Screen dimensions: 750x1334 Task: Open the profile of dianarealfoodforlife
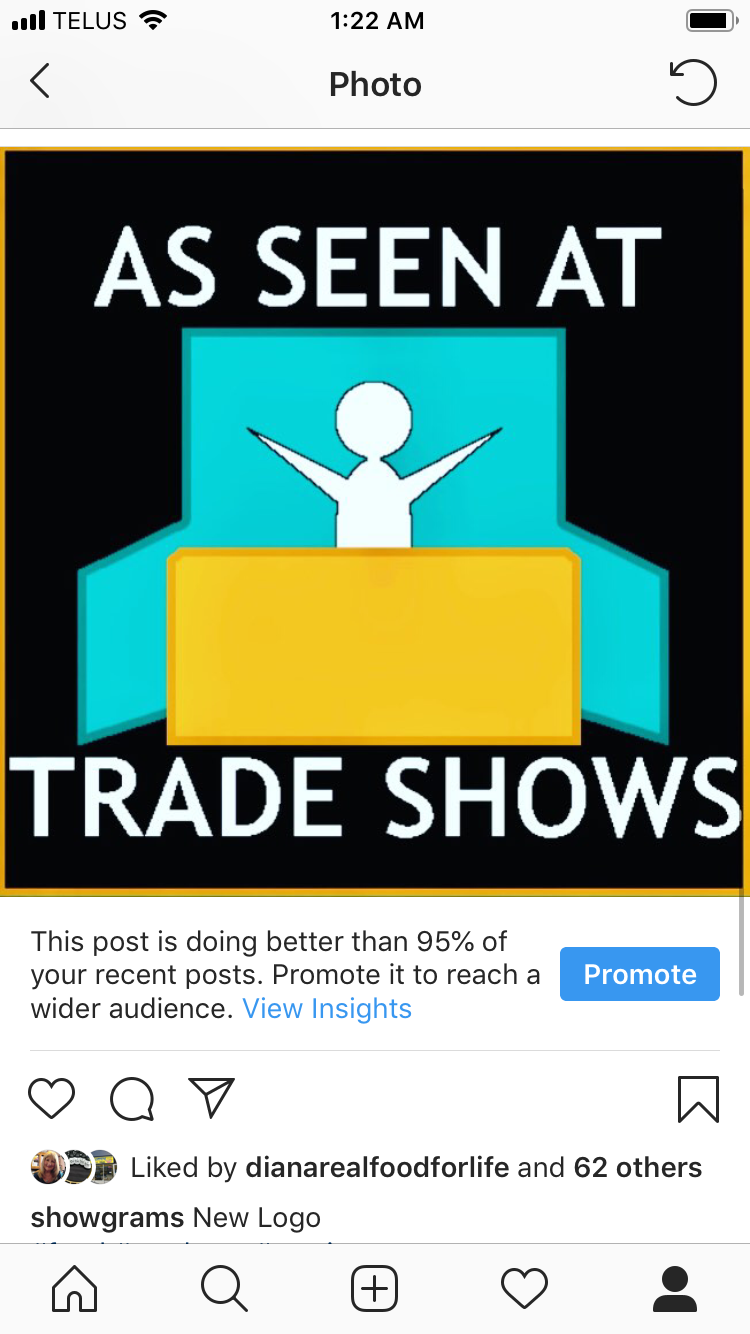tap(376, 1167)
